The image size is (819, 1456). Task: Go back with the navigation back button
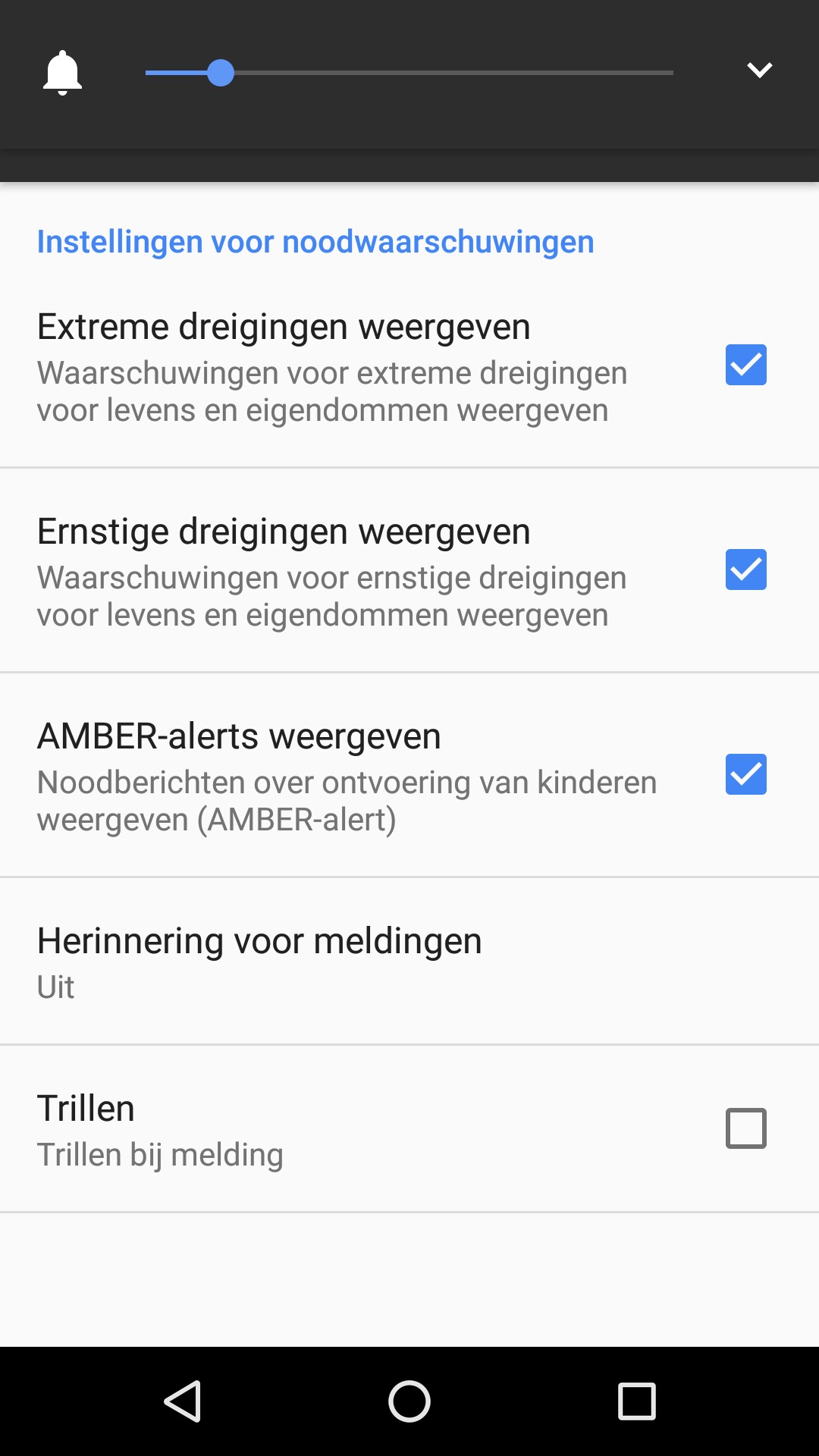tap(183, 1401)
